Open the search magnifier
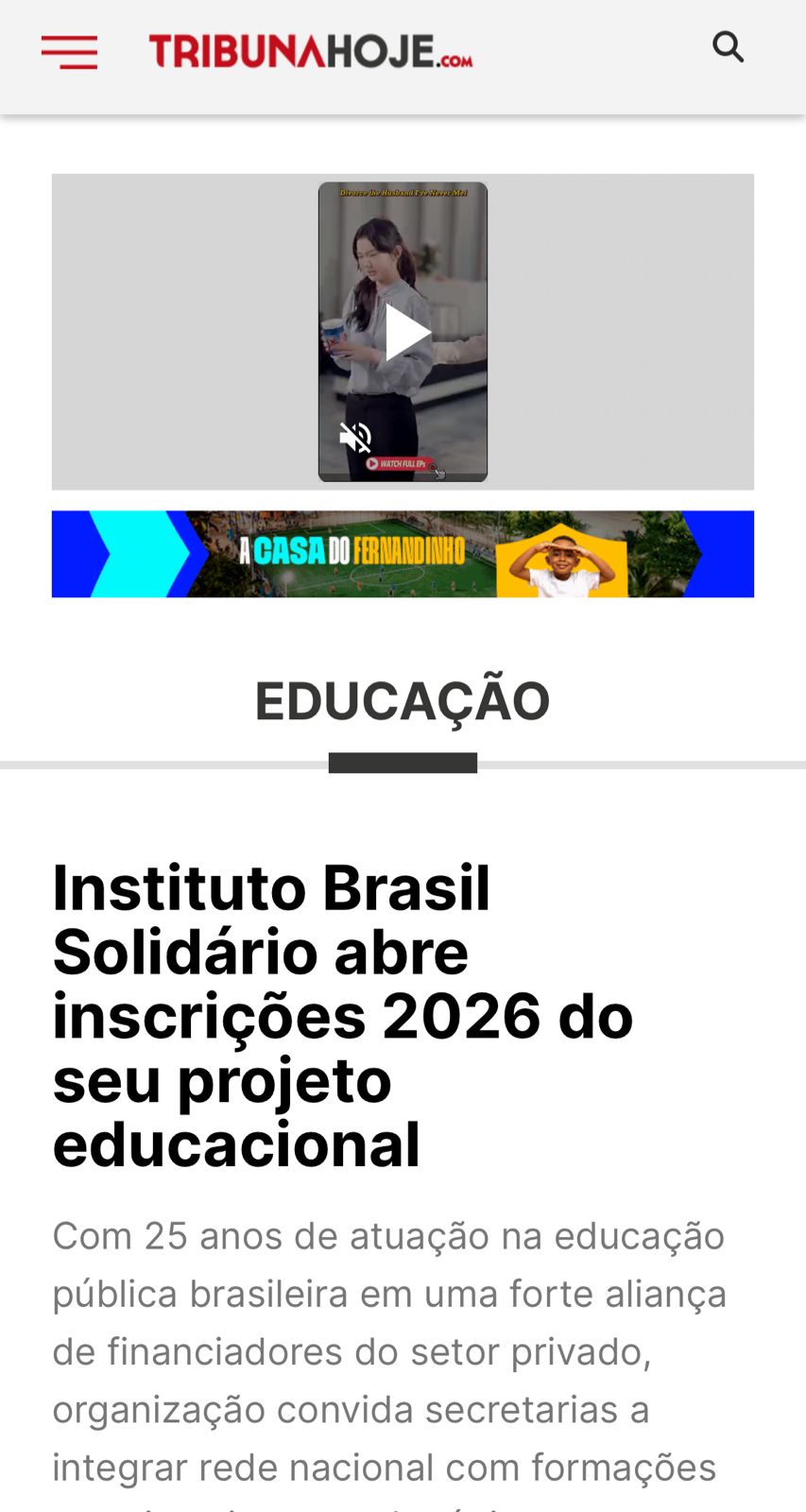 (x=728, y=46)
